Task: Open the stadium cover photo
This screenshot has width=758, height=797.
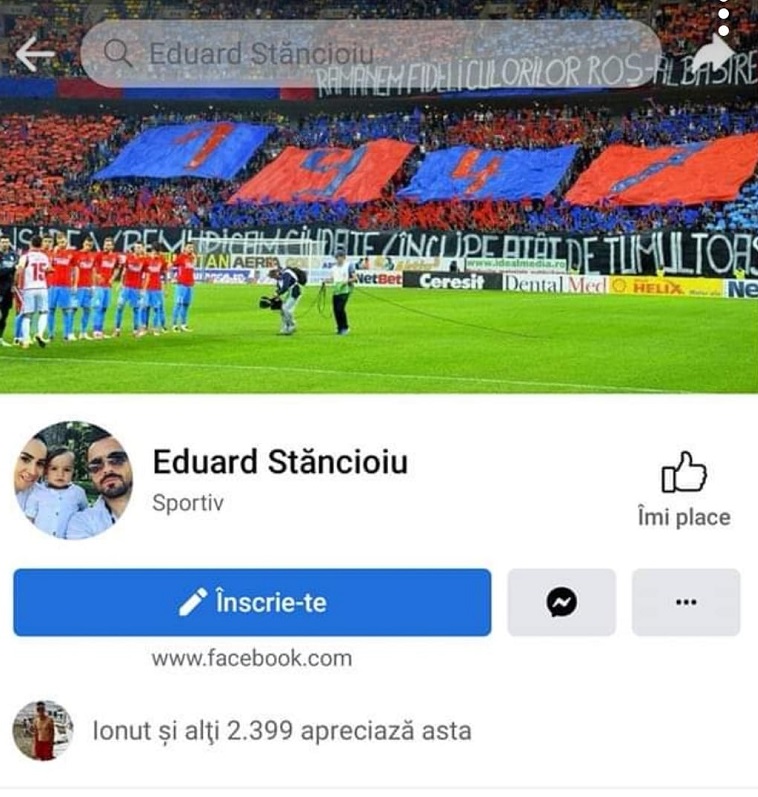Action: (x=400, y=250)
